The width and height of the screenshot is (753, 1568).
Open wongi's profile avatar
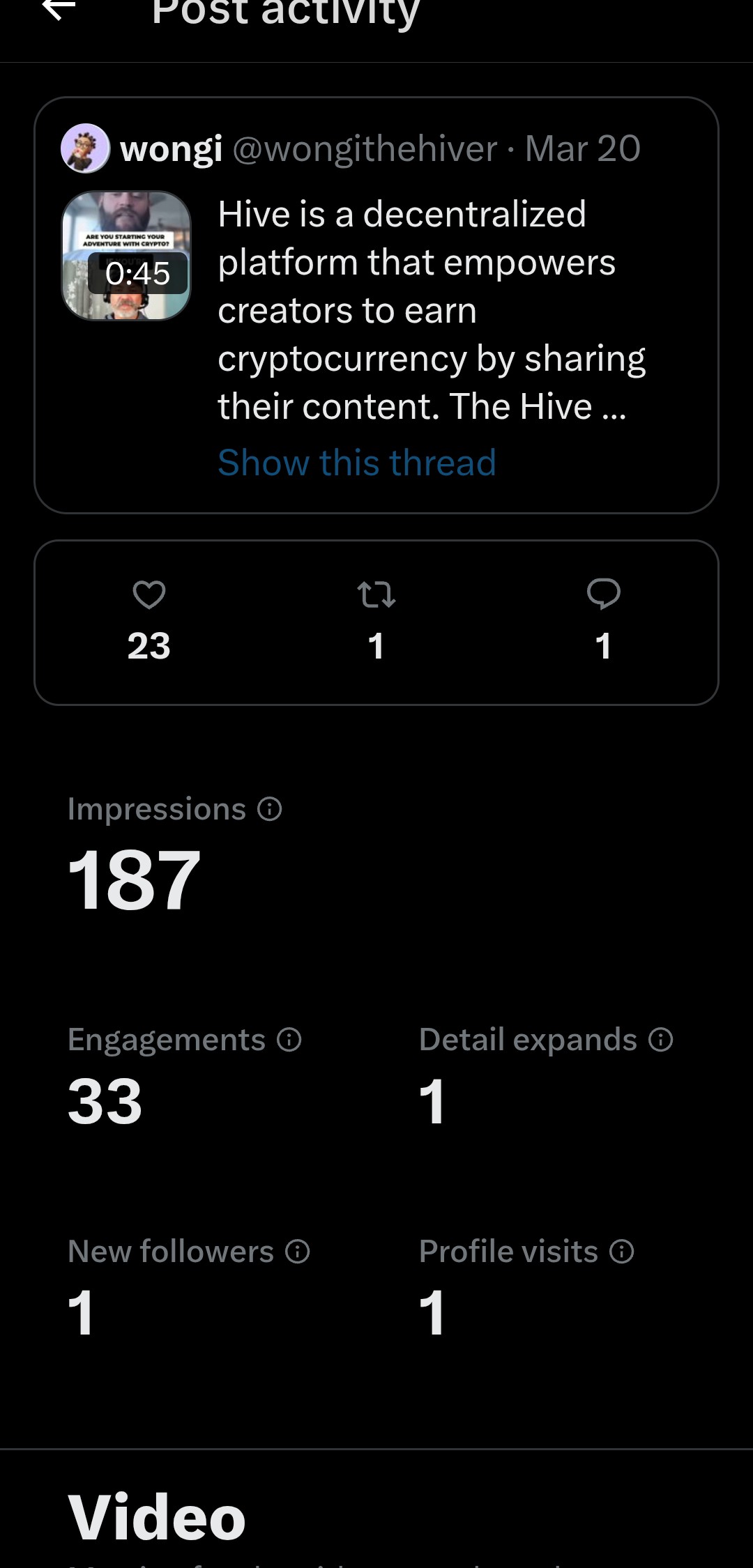(85, 148)
